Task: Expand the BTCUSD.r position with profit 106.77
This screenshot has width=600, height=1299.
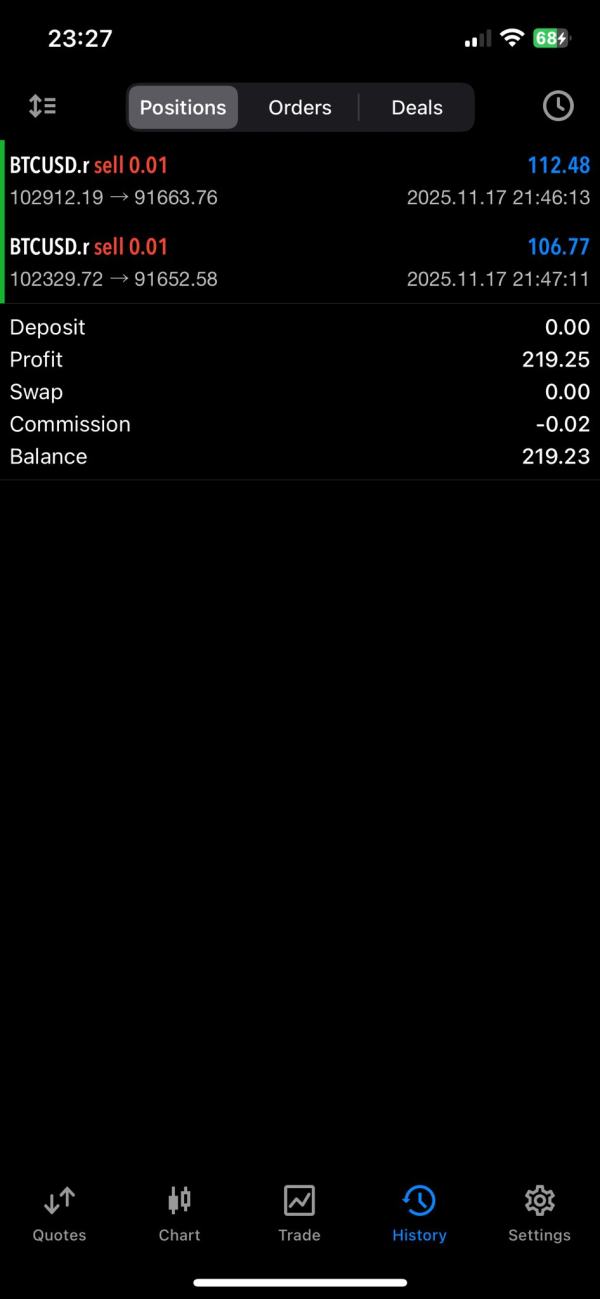Action: [300, 262]
